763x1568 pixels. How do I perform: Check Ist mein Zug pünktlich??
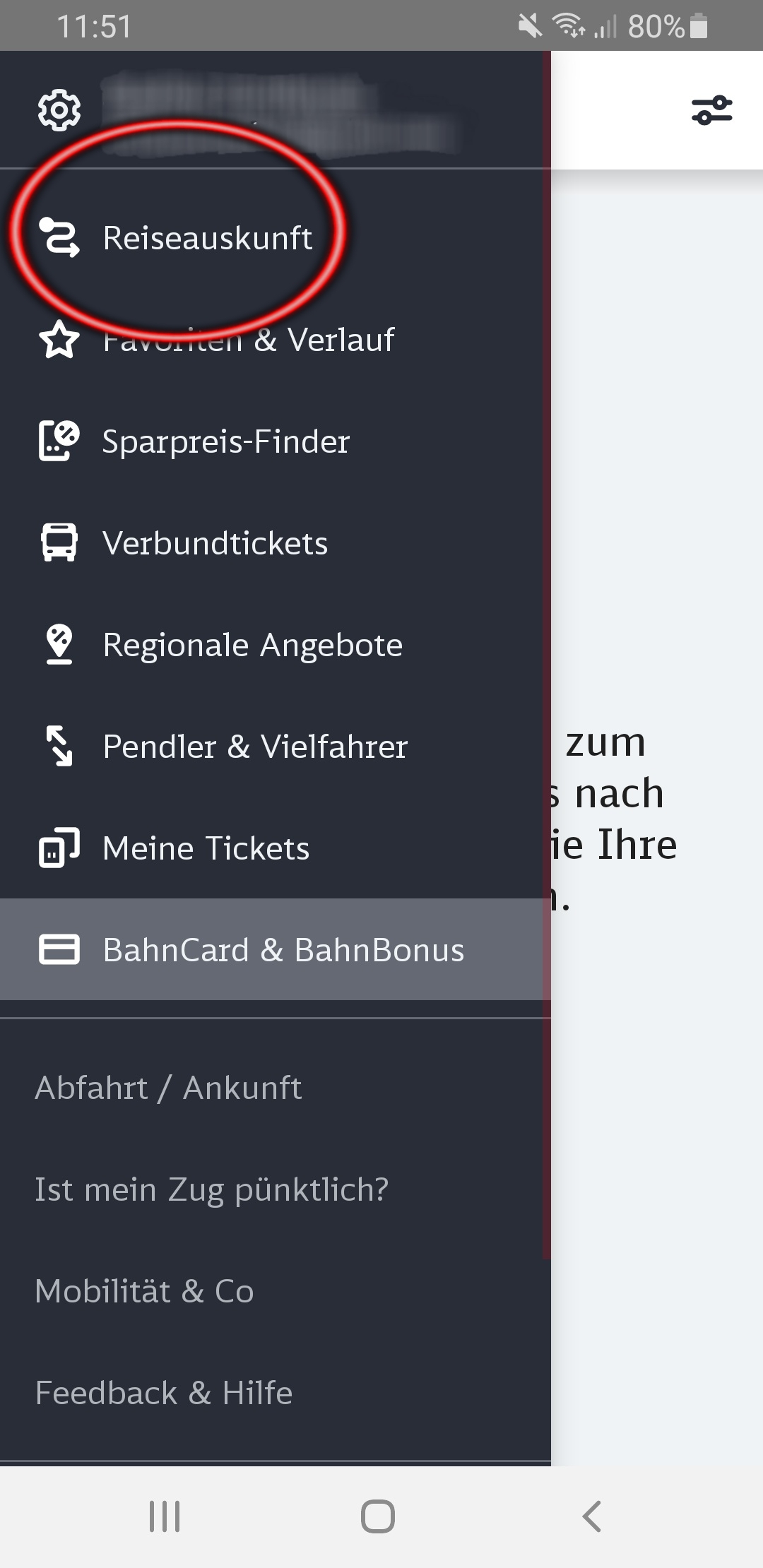[x=276, y=1189]
